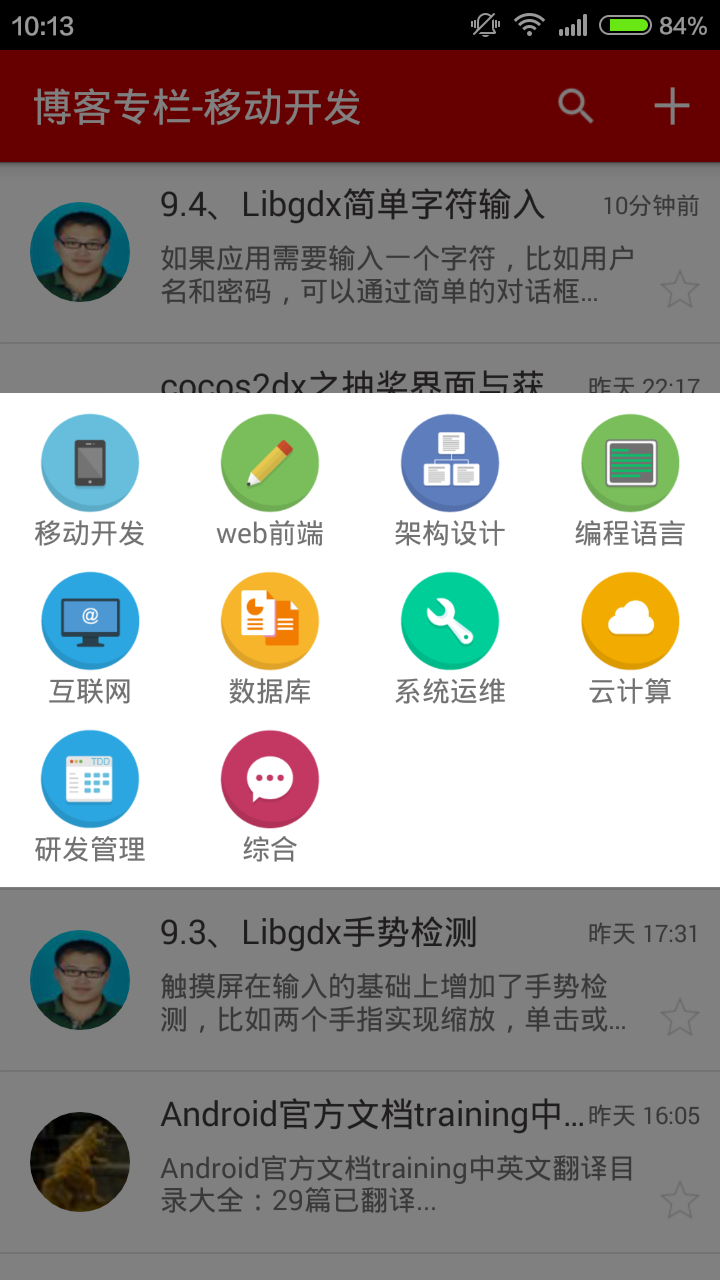Open the 架构设计 category icon

tap(450, 462)
